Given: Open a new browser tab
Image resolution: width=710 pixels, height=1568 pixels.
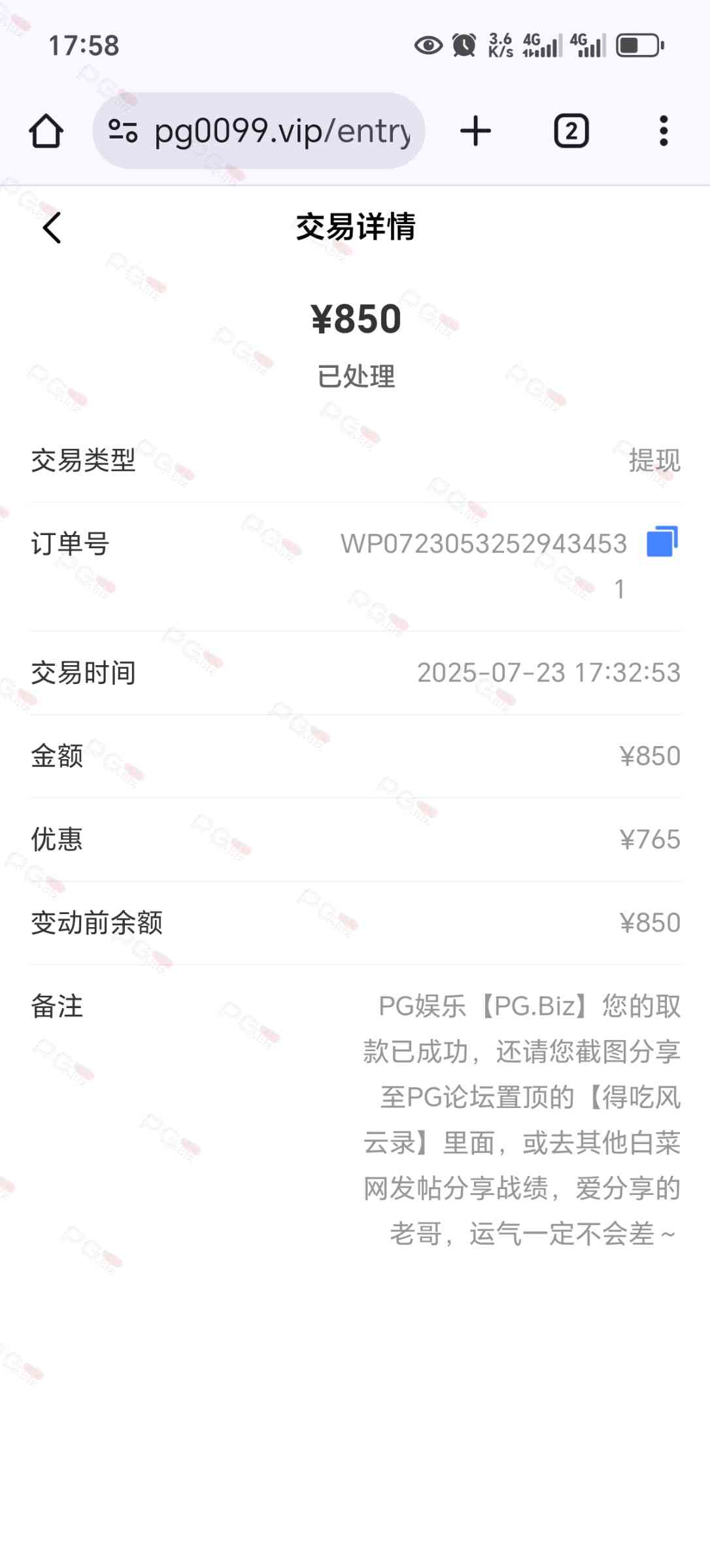Looking at the screenshot, I should click(475, 131).
